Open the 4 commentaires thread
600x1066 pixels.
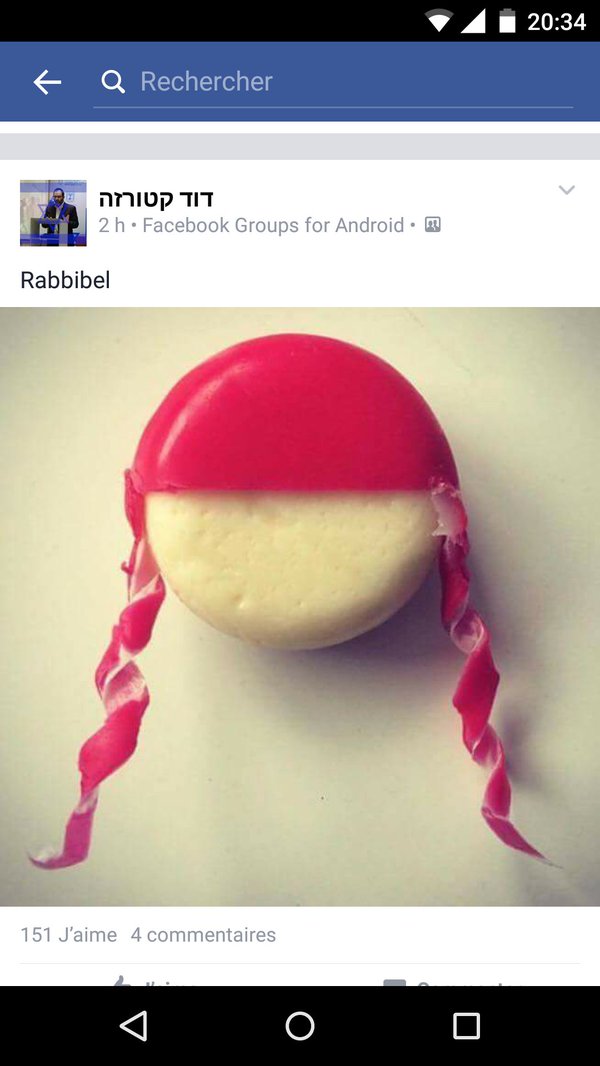203,935
